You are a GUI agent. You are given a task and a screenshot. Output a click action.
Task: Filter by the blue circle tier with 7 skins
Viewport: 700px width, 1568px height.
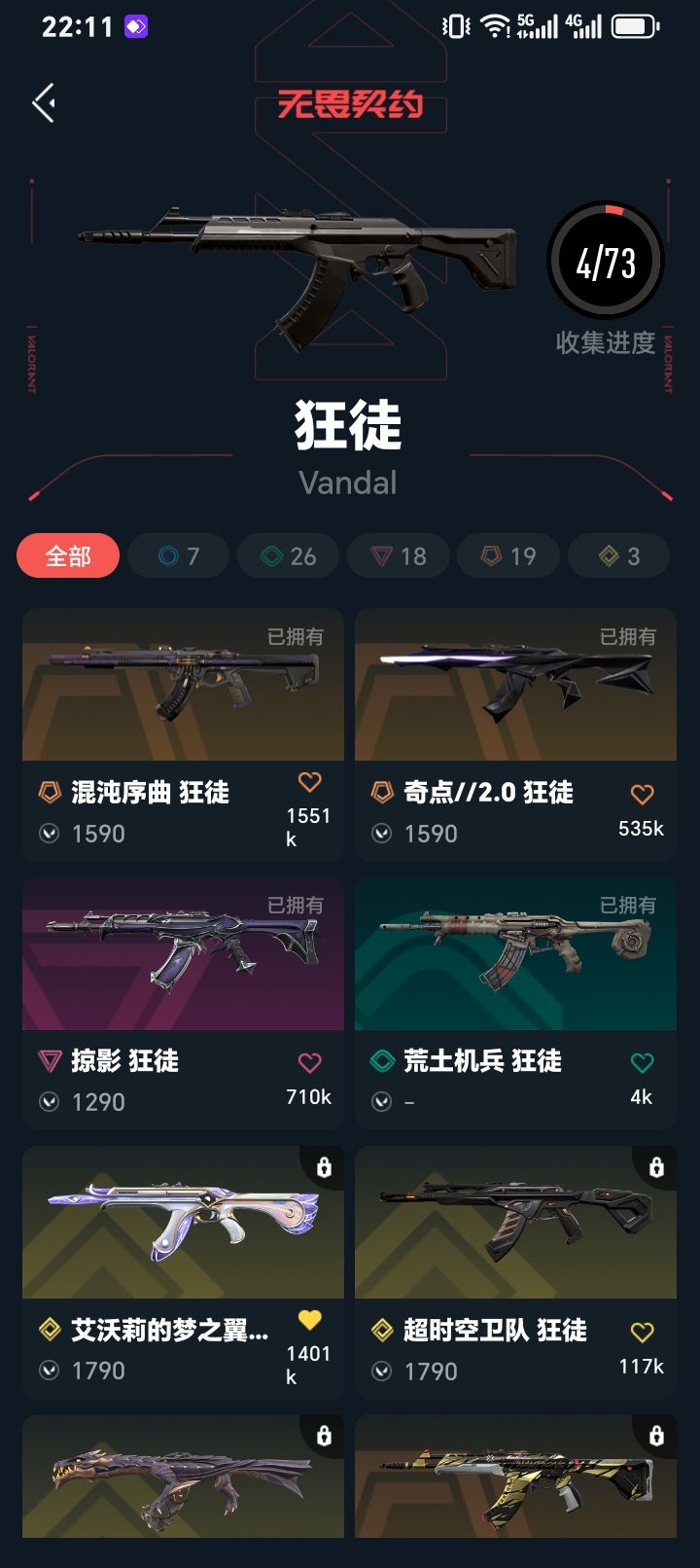coord(179,556)
